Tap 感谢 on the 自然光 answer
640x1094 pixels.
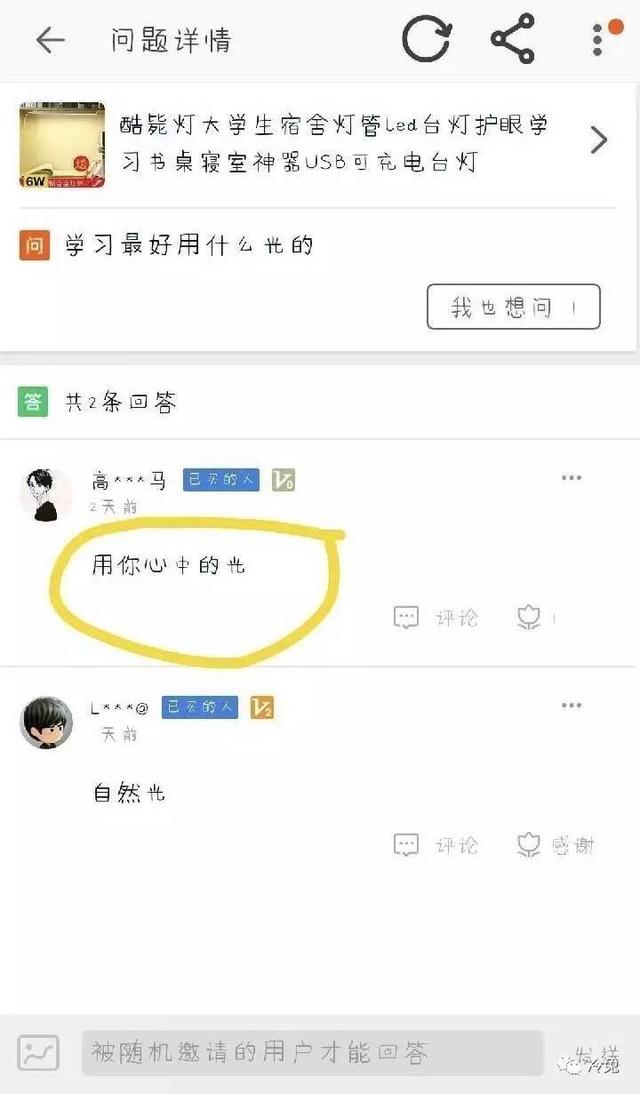tap(555, 845)
